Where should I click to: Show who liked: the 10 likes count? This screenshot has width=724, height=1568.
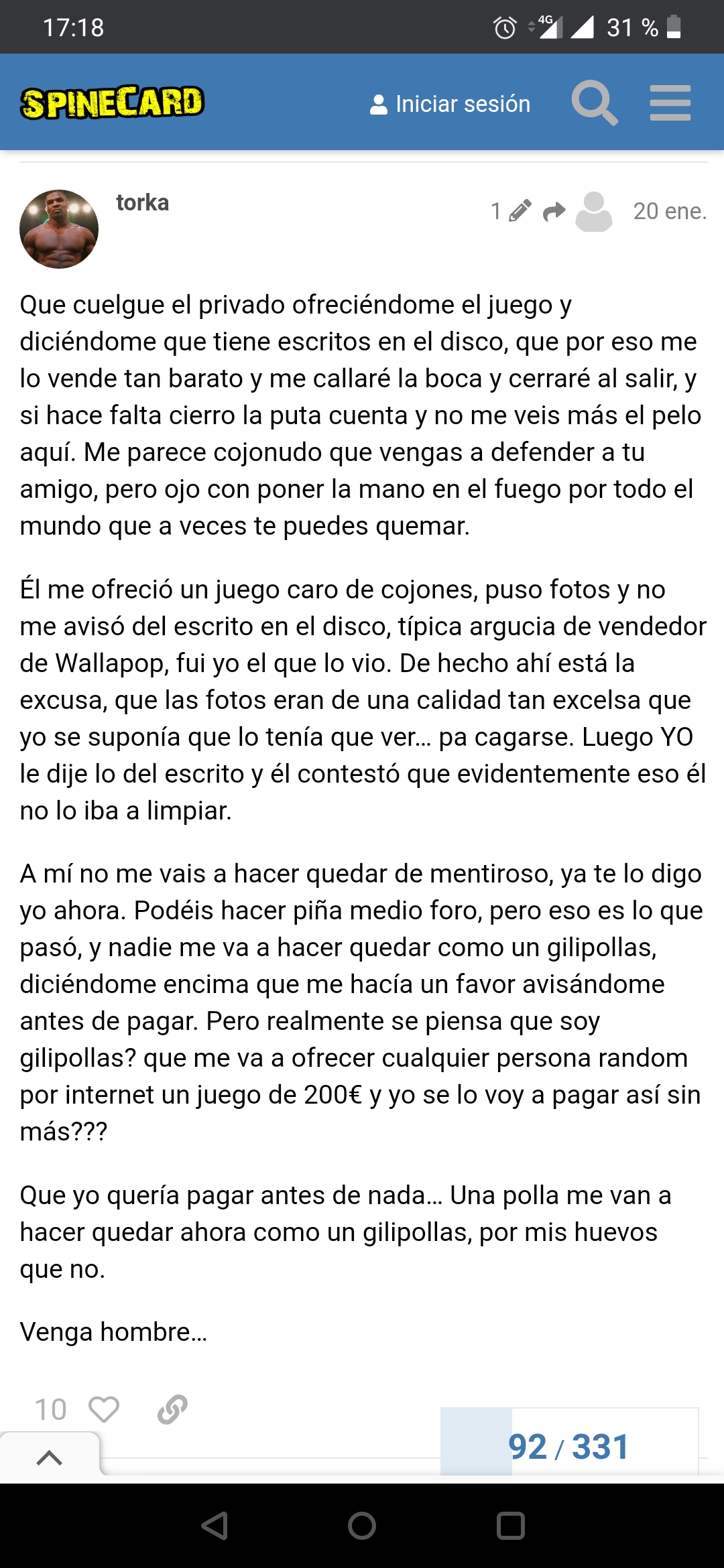(x=51, y=1409)
